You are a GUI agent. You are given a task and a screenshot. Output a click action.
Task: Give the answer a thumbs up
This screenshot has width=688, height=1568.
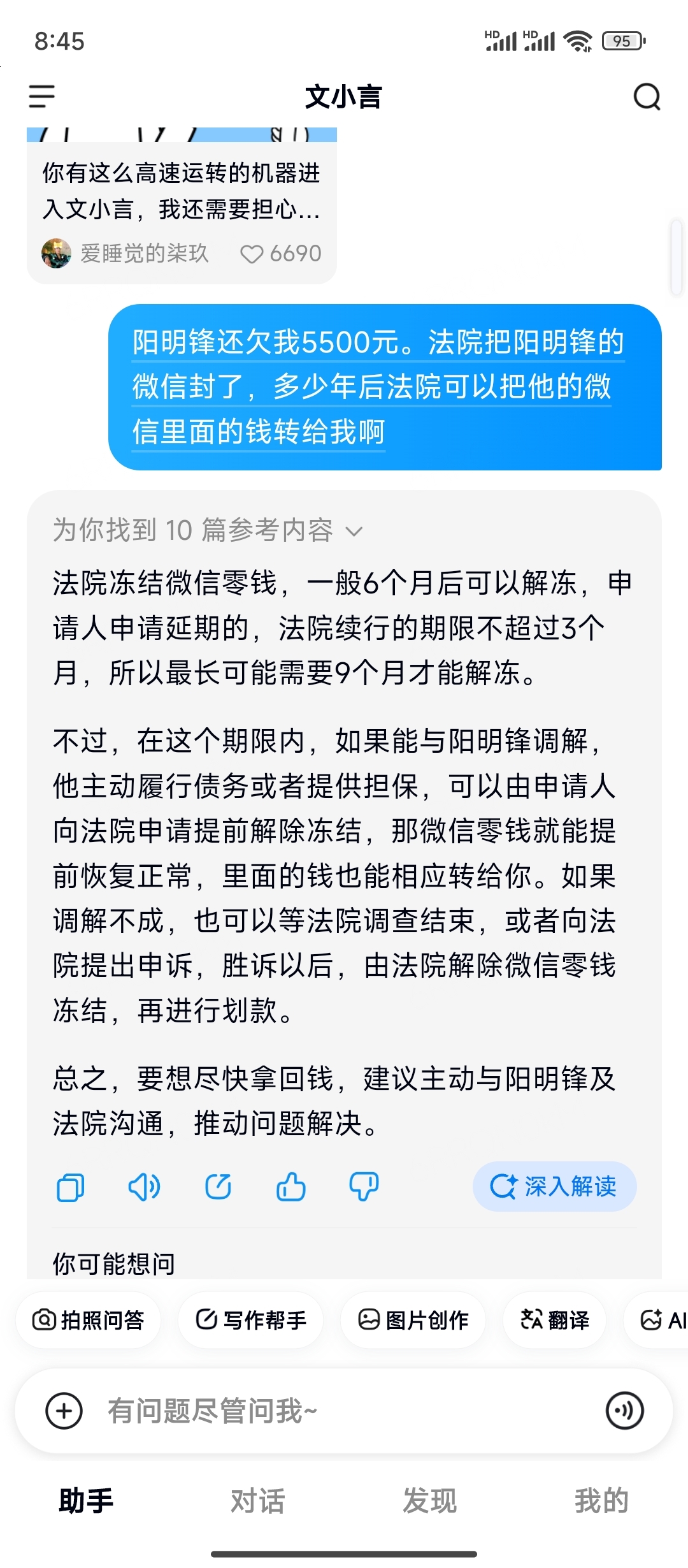[x=291, y=1187]
